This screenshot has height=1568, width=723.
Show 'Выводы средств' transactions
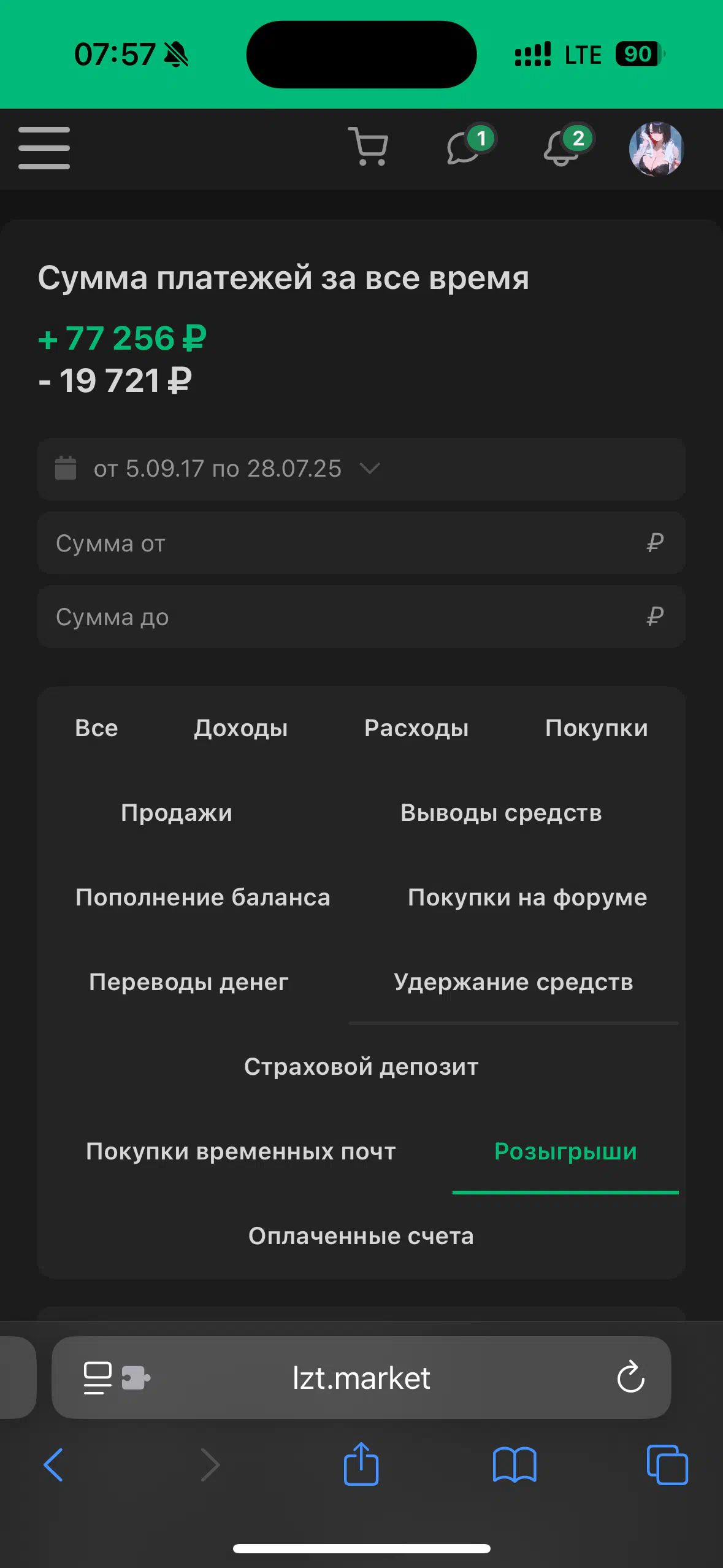501,813
